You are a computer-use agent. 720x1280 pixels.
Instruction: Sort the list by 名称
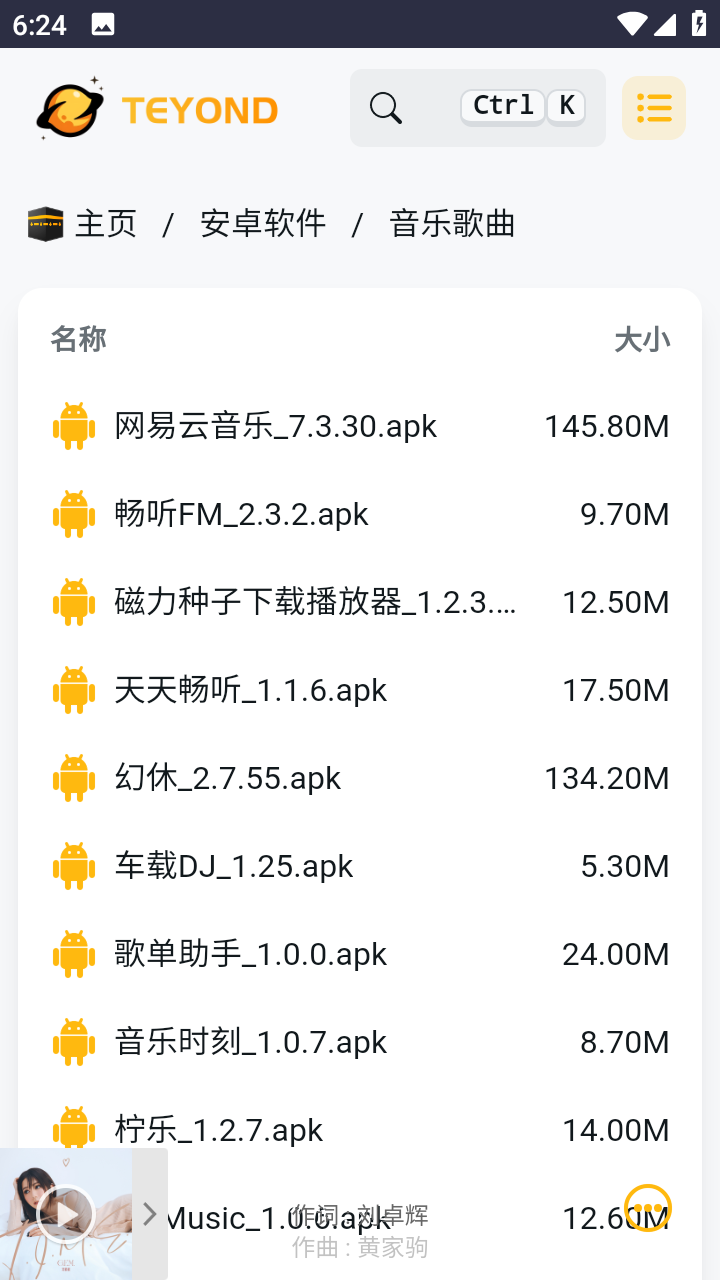pyautogui.click(x=78, y=339)
